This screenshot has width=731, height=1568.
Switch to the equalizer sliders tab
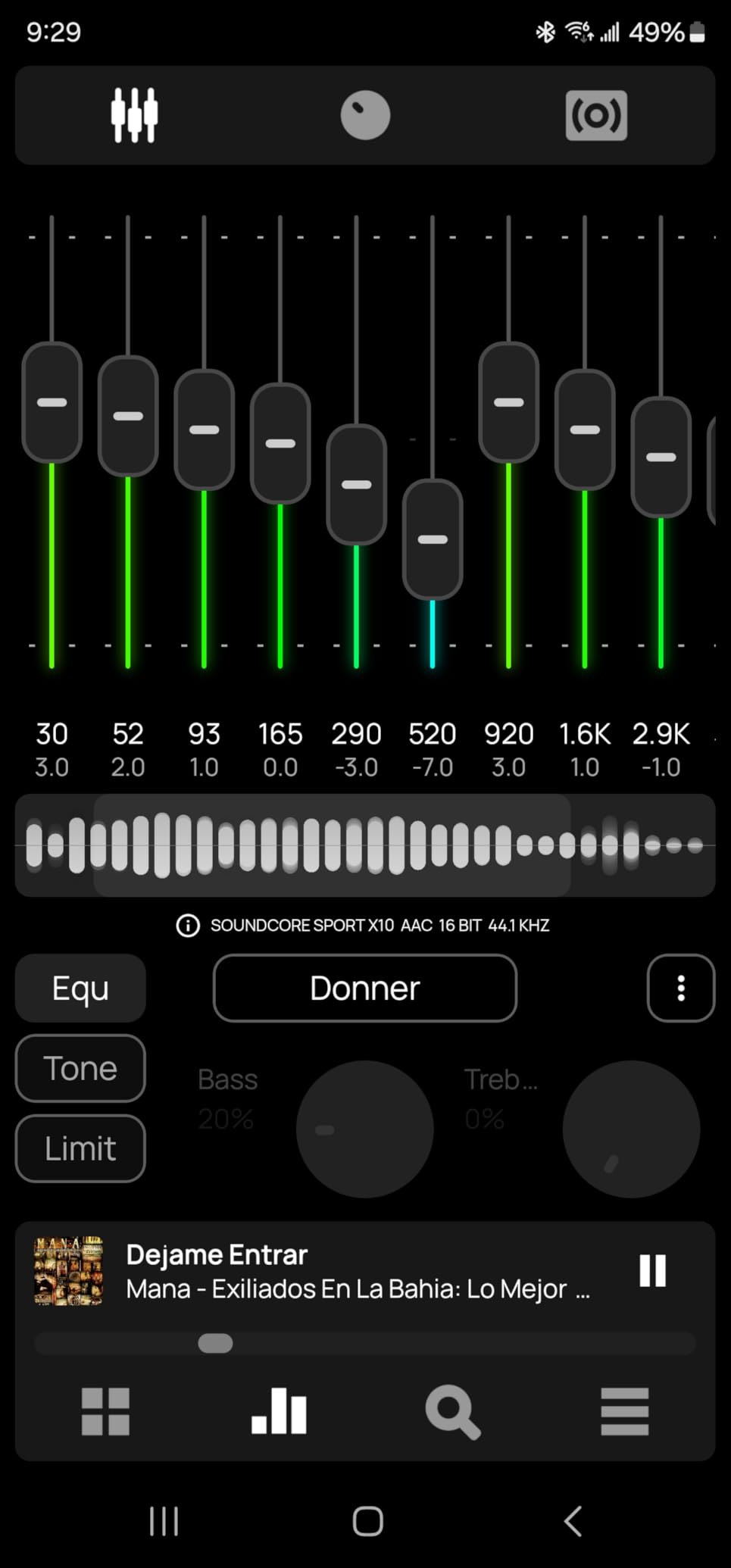click(x=134, y=115)
